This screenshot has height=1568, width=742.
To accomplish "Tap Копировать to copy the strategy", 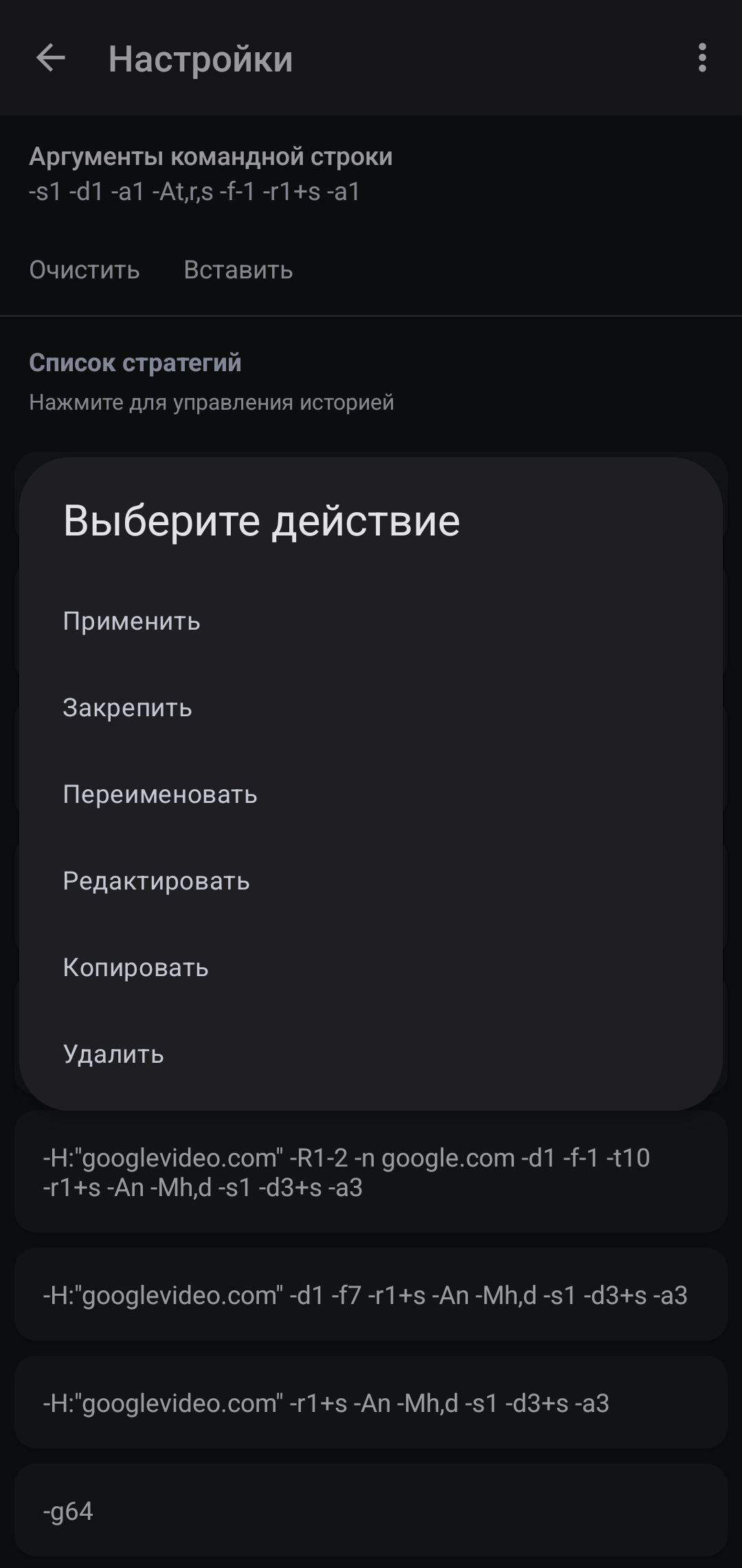I will tap(136, 968).
